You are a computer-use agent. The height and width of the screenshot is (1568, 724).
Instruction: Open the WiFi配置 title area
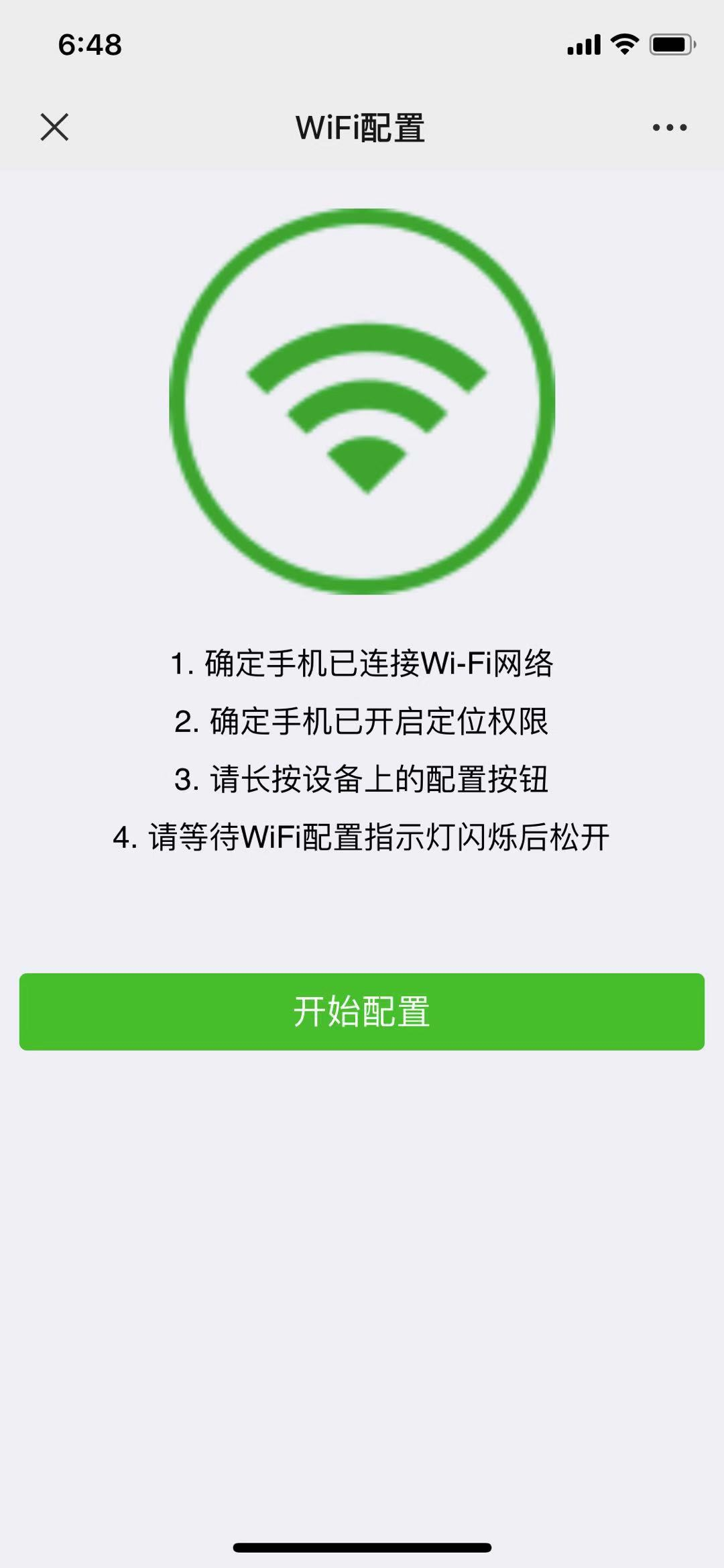click(x=362, y=128)
